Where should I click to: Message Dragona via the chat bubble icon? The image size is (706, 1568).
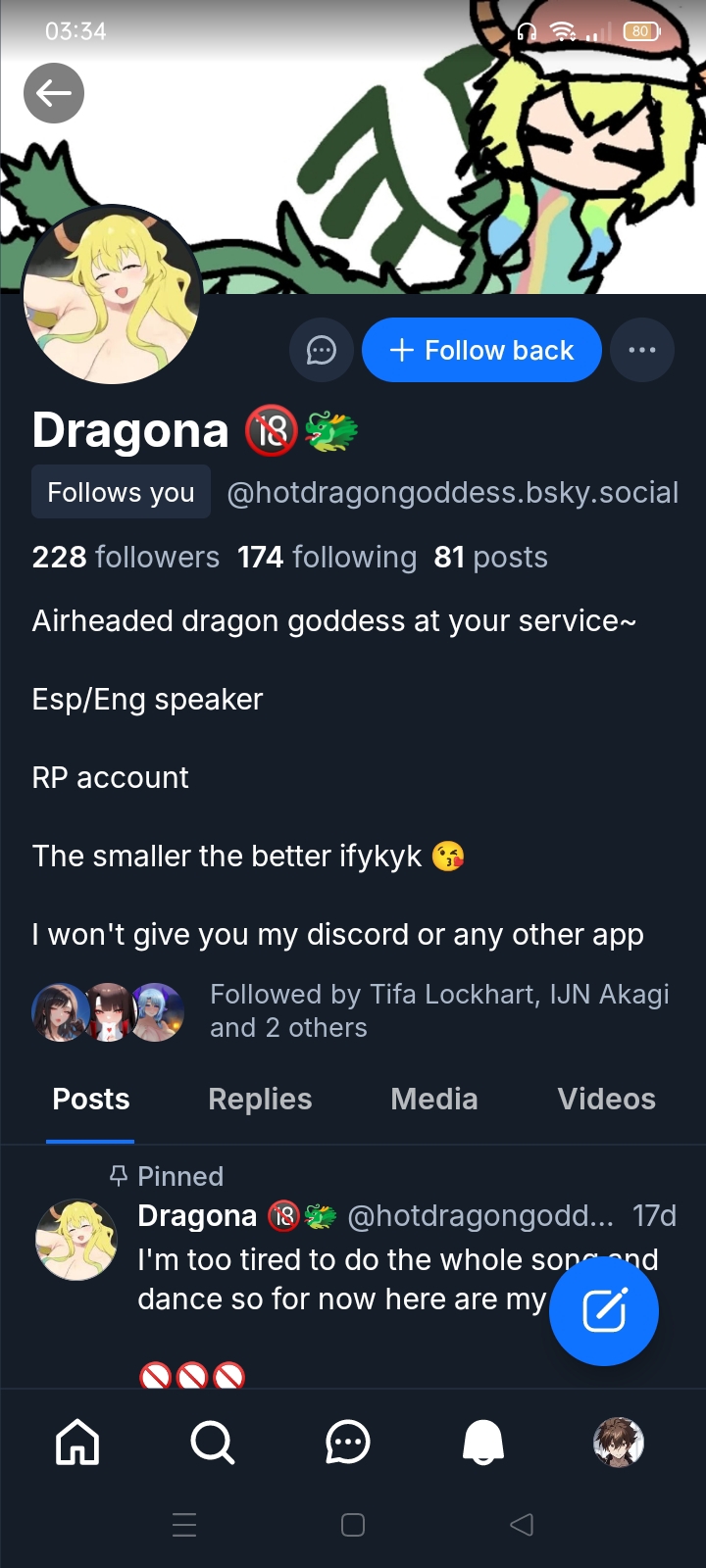tap(321, 350)
